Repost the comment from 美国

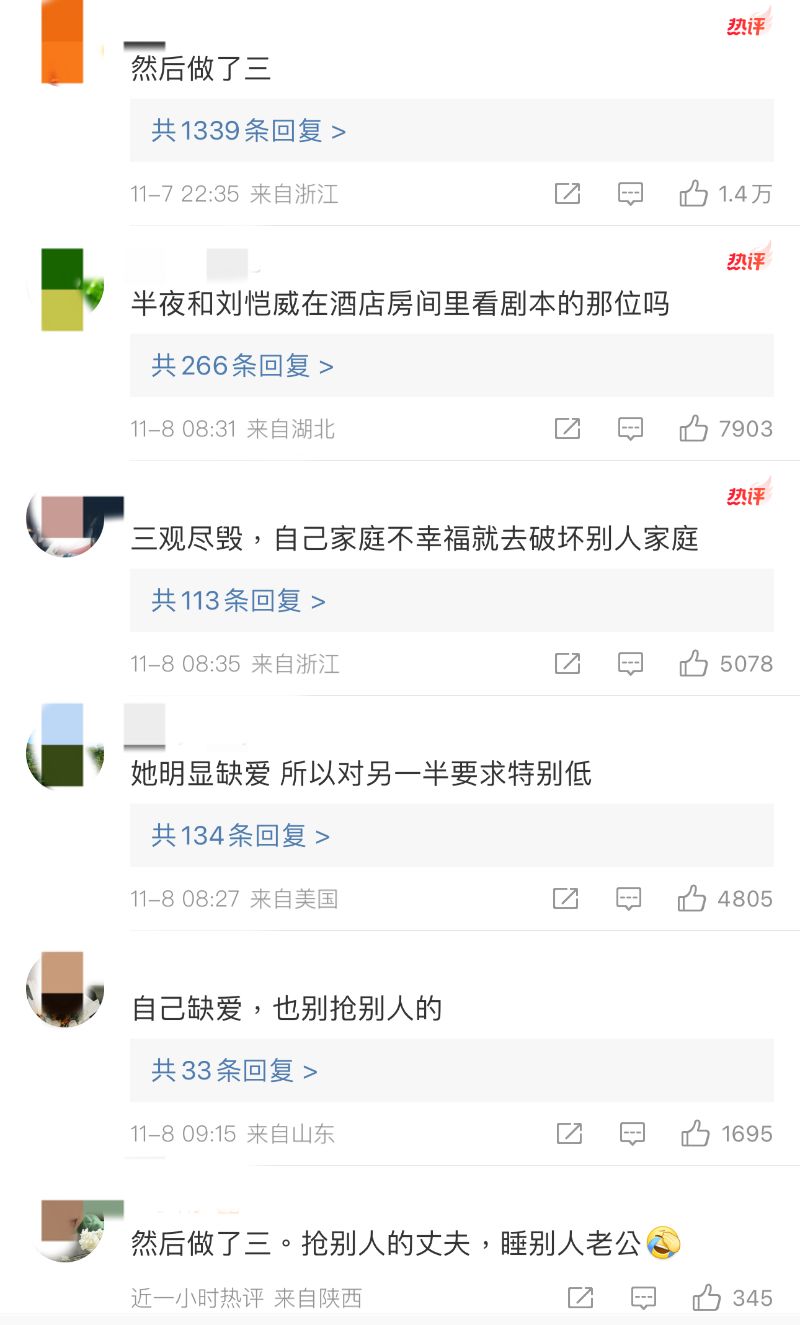[x=566, y=898]
